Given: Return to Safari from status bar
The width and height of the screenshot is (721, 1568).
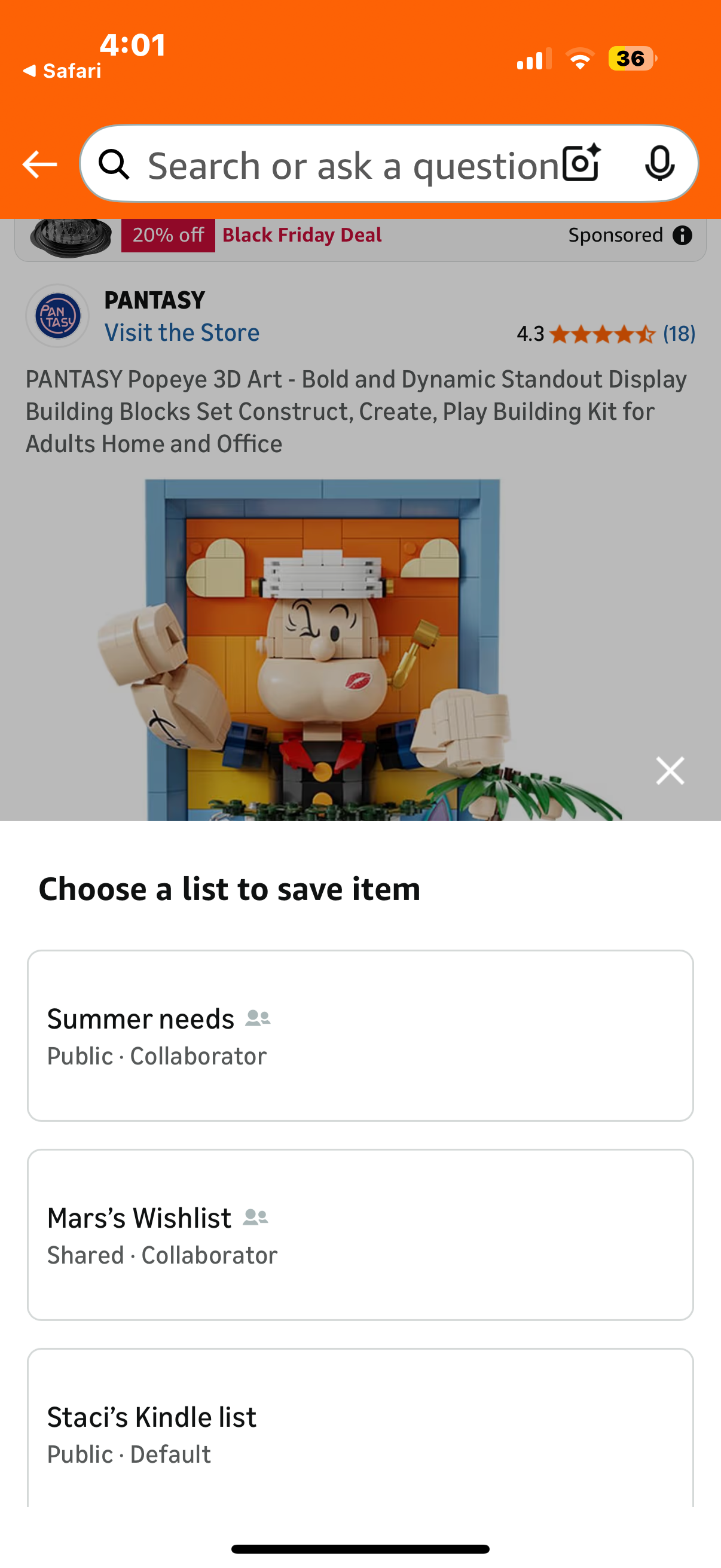Looking at the screenshot, I should [x=62, y=71].
